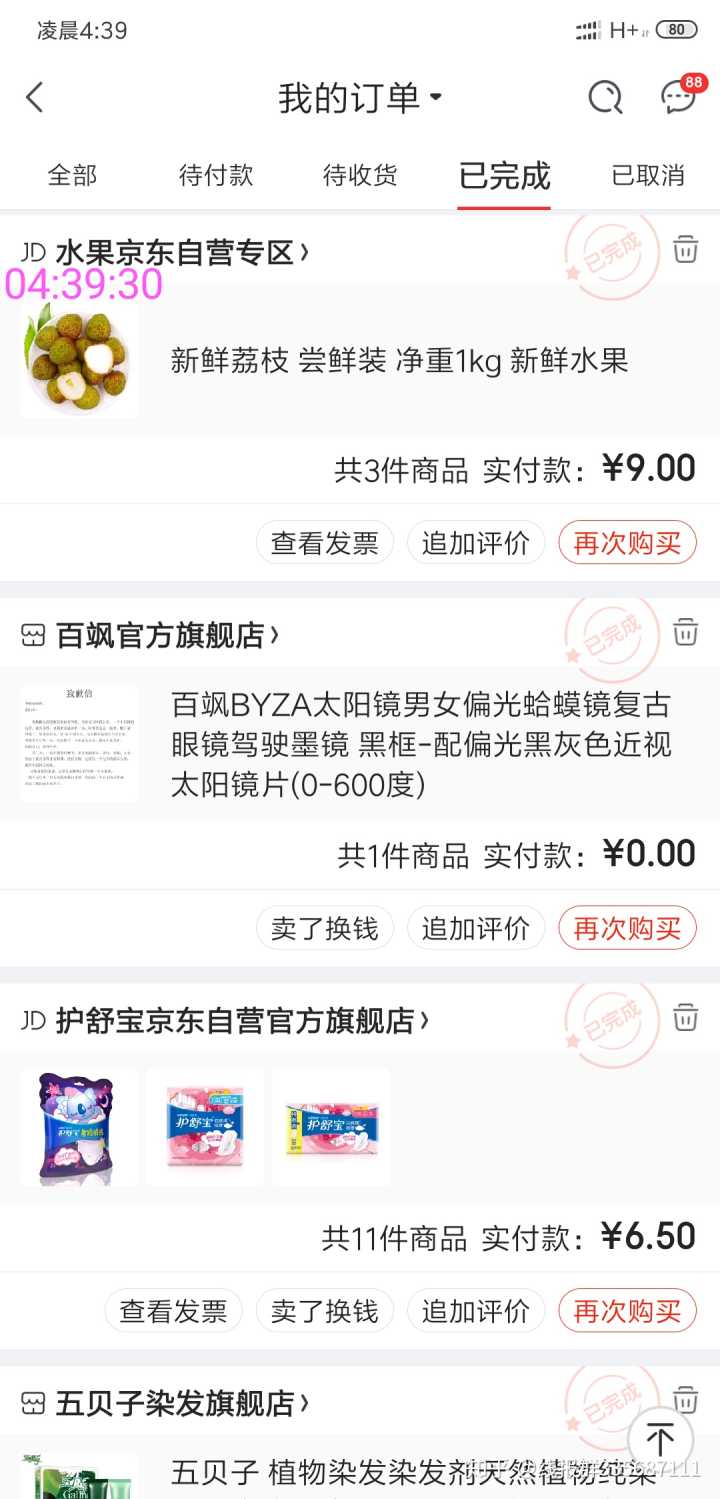Select the 已取消 tab
The image size is (720, 1499).
(x=648, y=176)
